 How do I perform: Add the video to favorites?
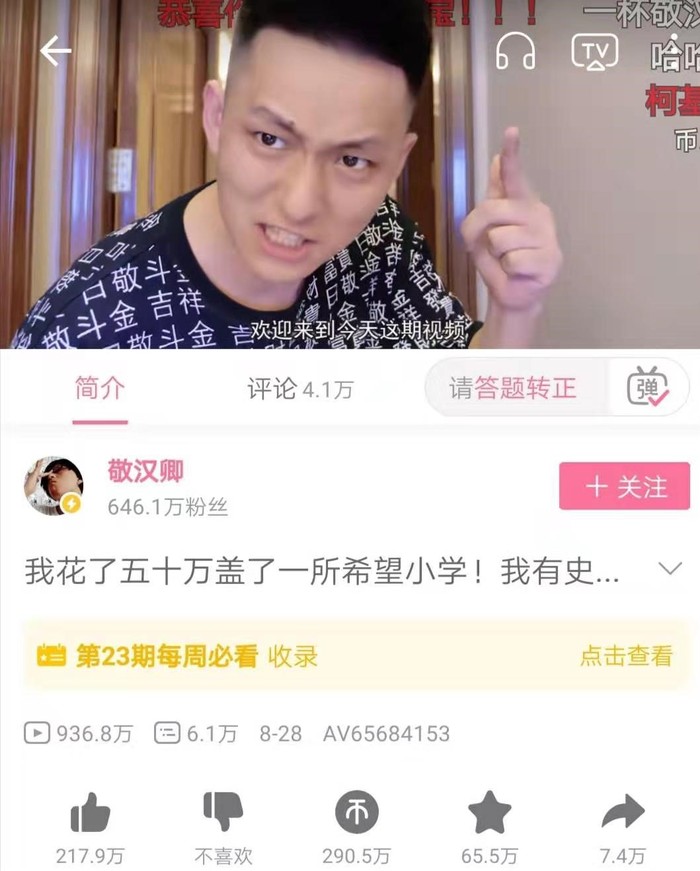click(489, 812)
